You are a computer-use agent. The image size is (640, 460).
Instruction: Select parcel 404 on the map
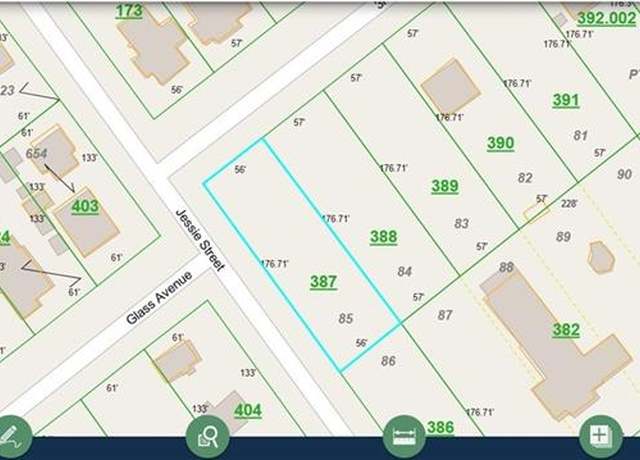click(247, 410)
